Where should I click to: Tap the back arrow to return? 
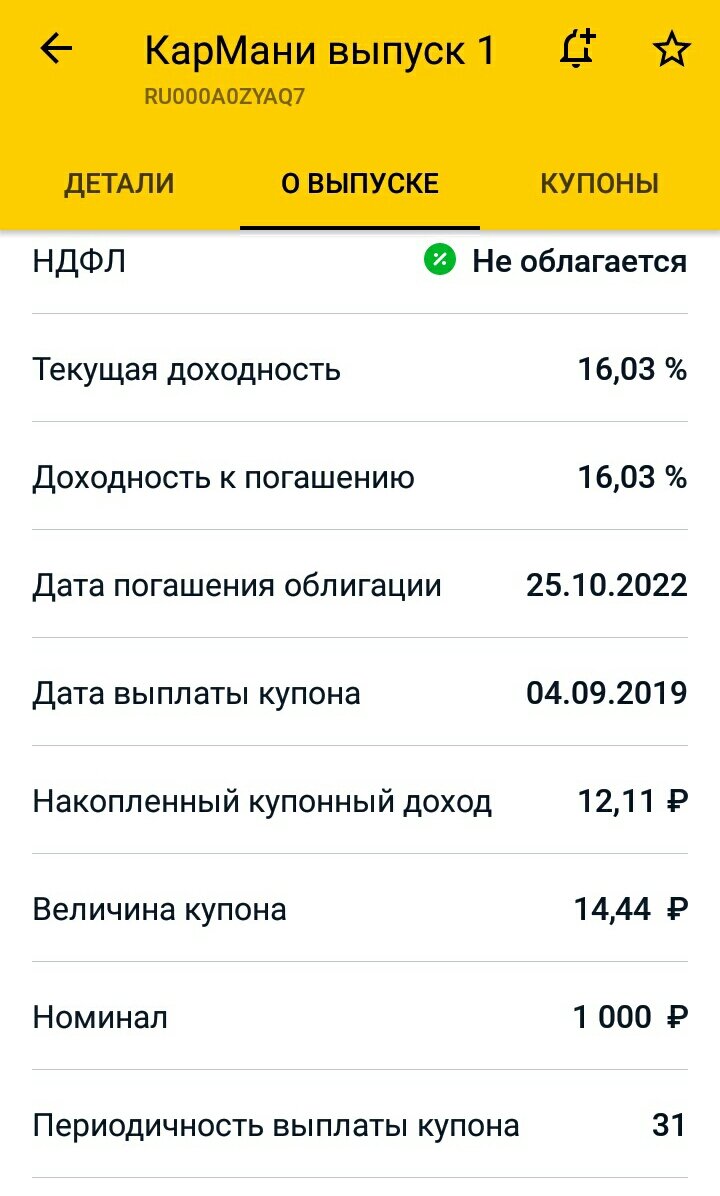tap(57, 47)
